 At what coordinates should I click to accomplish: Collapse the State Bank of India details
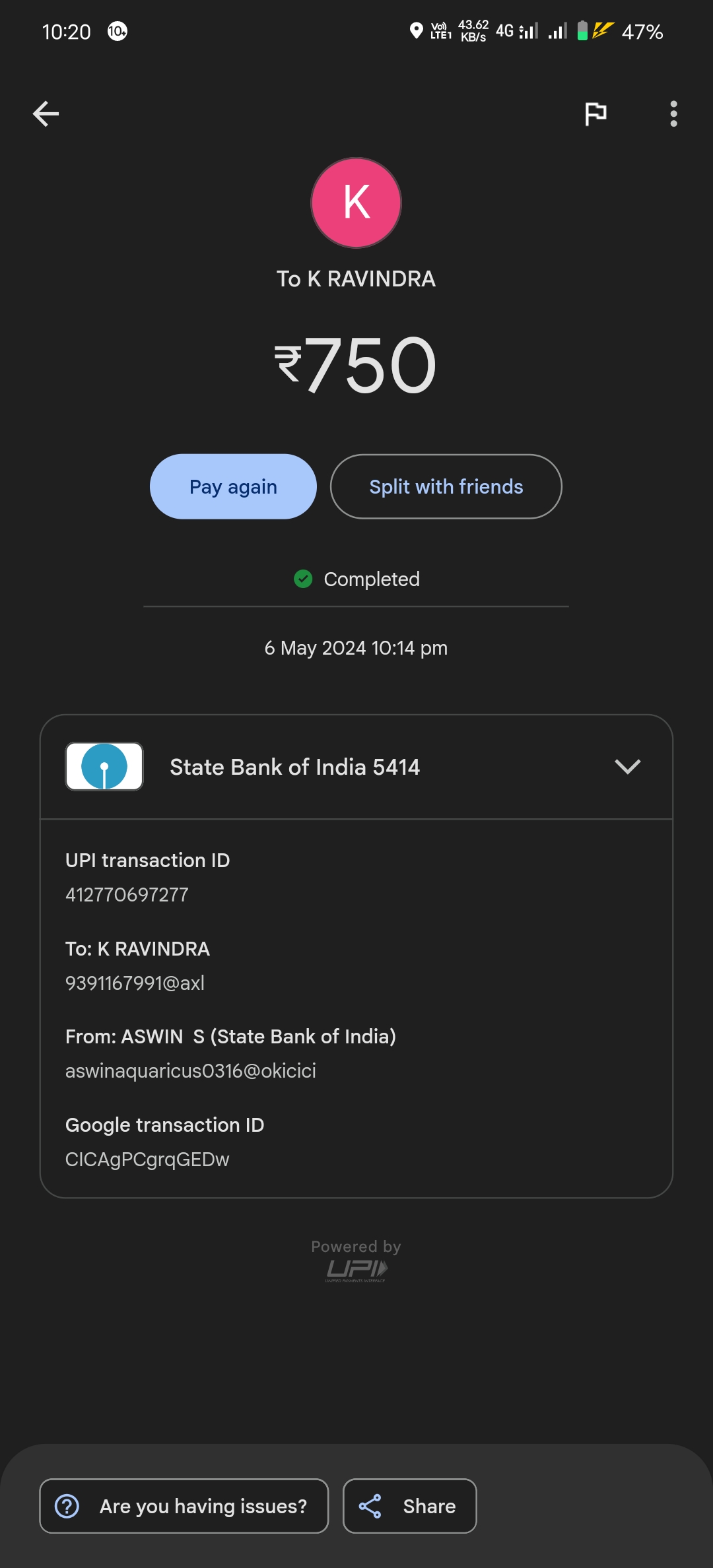point(627,766)
